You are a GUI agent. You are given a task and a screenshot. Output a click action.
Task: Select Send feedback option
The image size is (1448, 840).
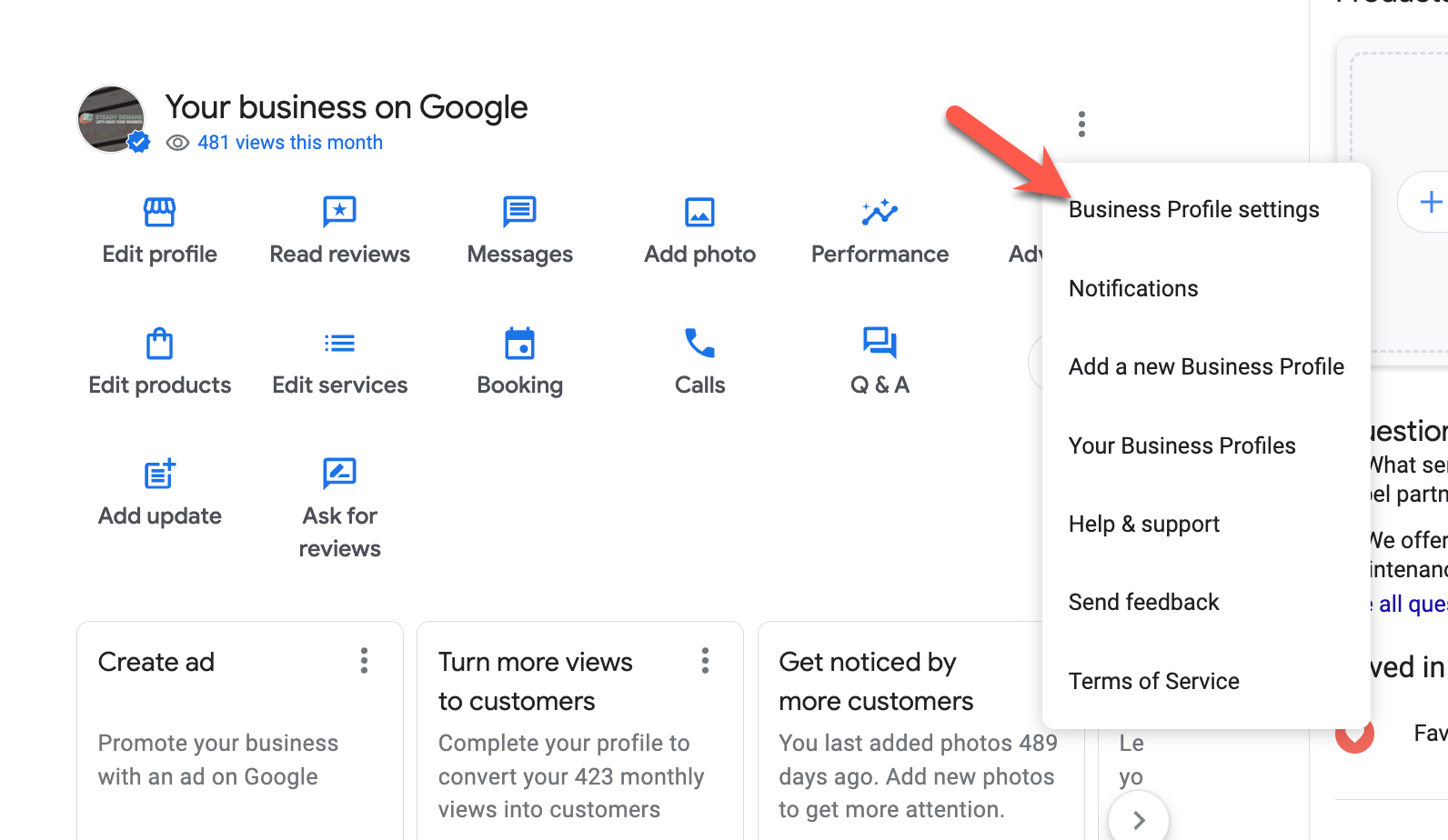[x=1143, y=602]
